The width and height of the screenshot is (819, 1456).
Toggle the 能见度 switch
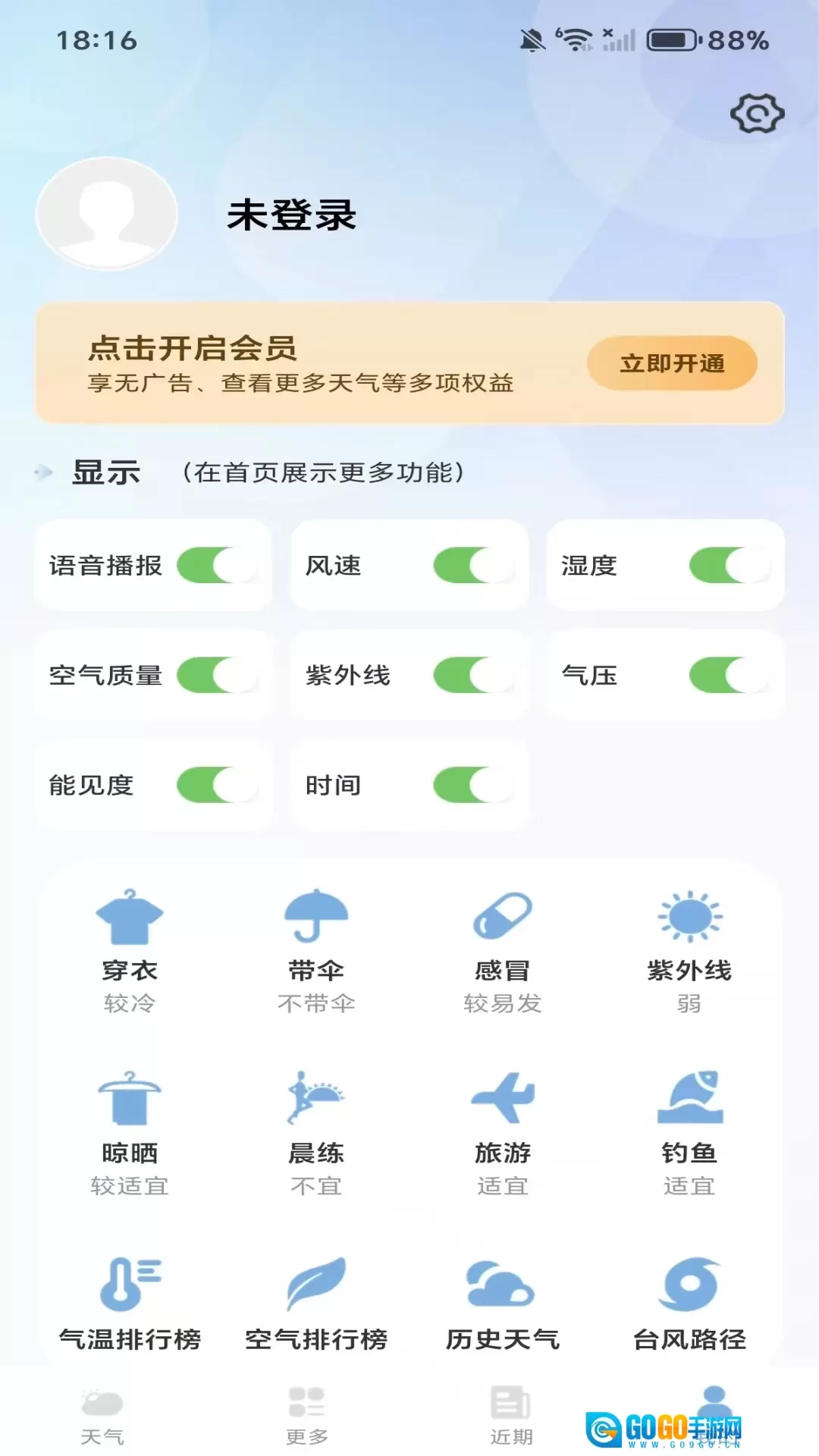(x=217, y=785)
